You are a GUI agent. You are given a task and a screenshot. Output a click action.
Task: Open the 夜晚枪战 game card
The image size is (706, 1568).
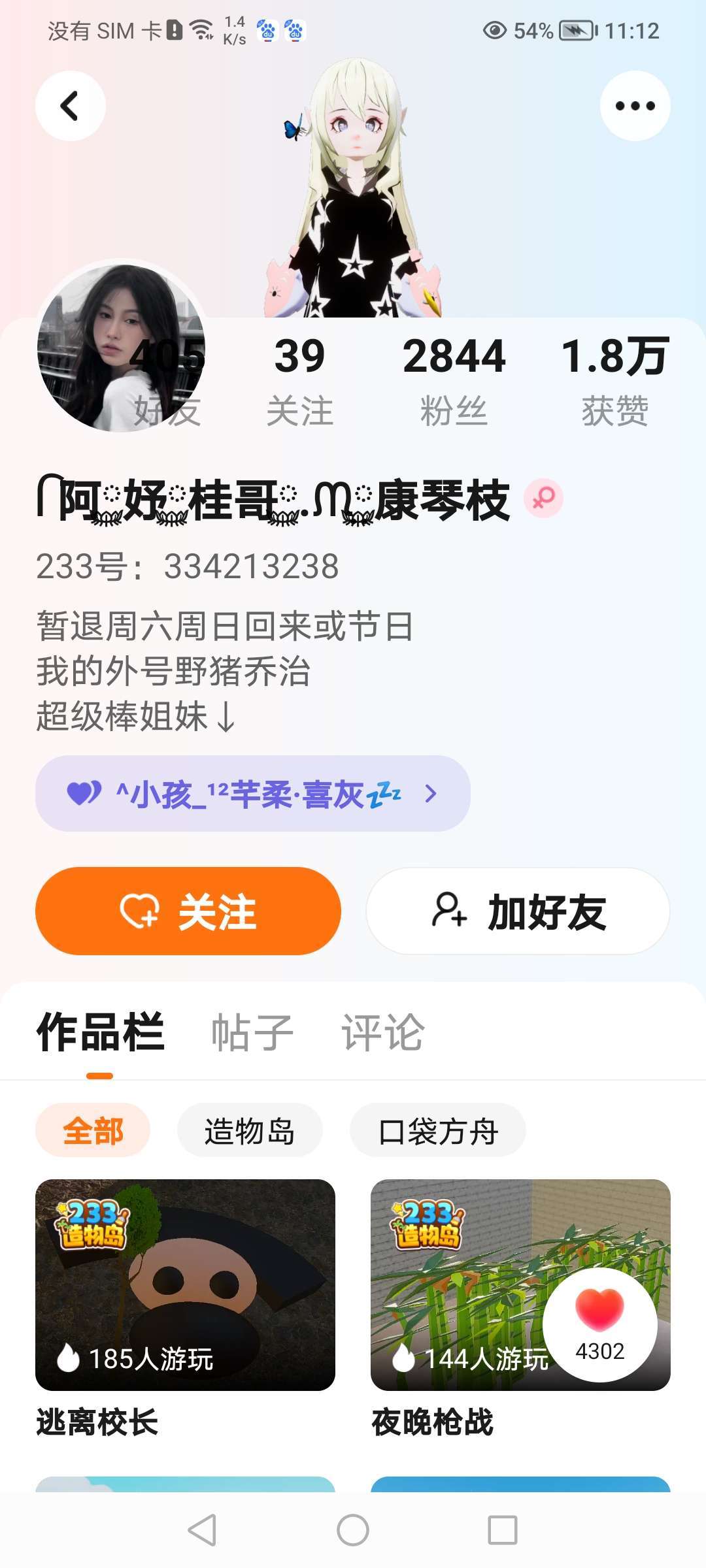pyautogui.click(x=458, y=1284)
